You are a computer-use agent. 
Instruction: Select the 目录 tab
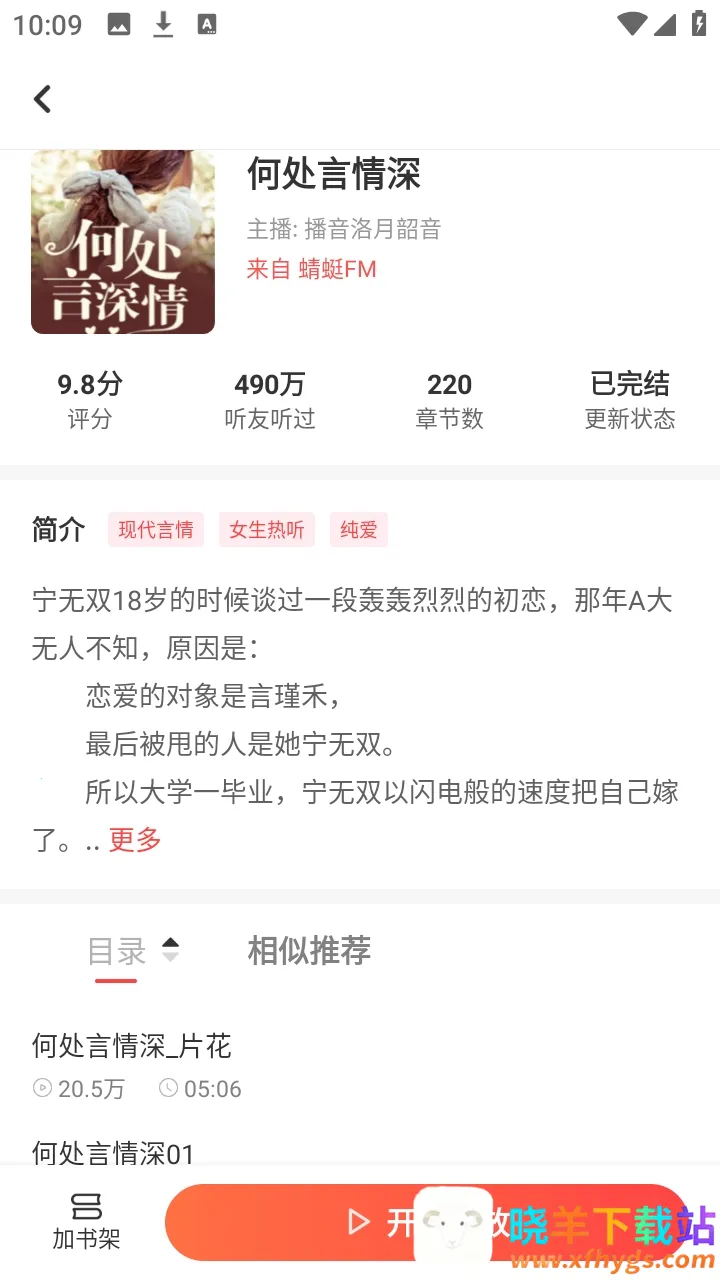click(x=117, y=951)
